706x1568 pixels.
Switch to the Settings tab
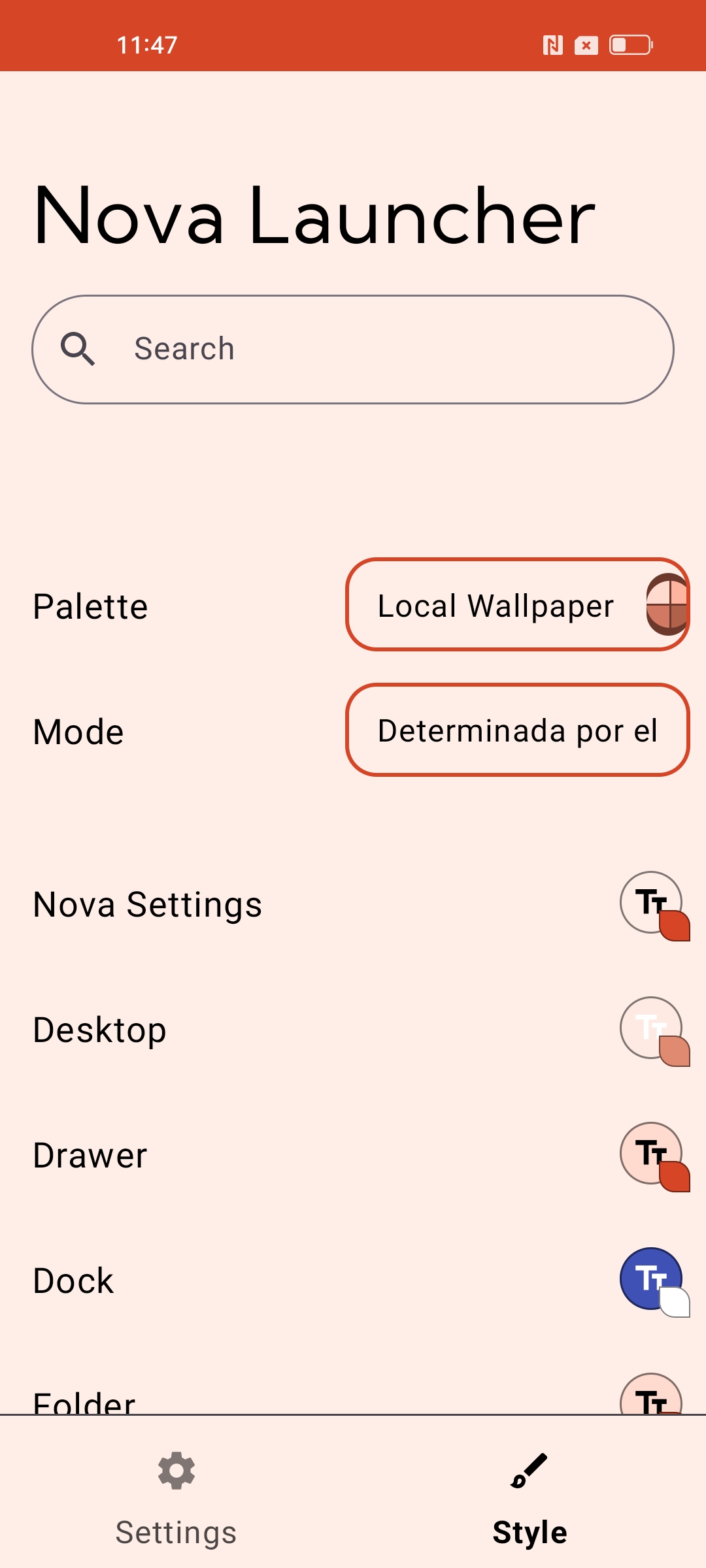click(176, 1496)
